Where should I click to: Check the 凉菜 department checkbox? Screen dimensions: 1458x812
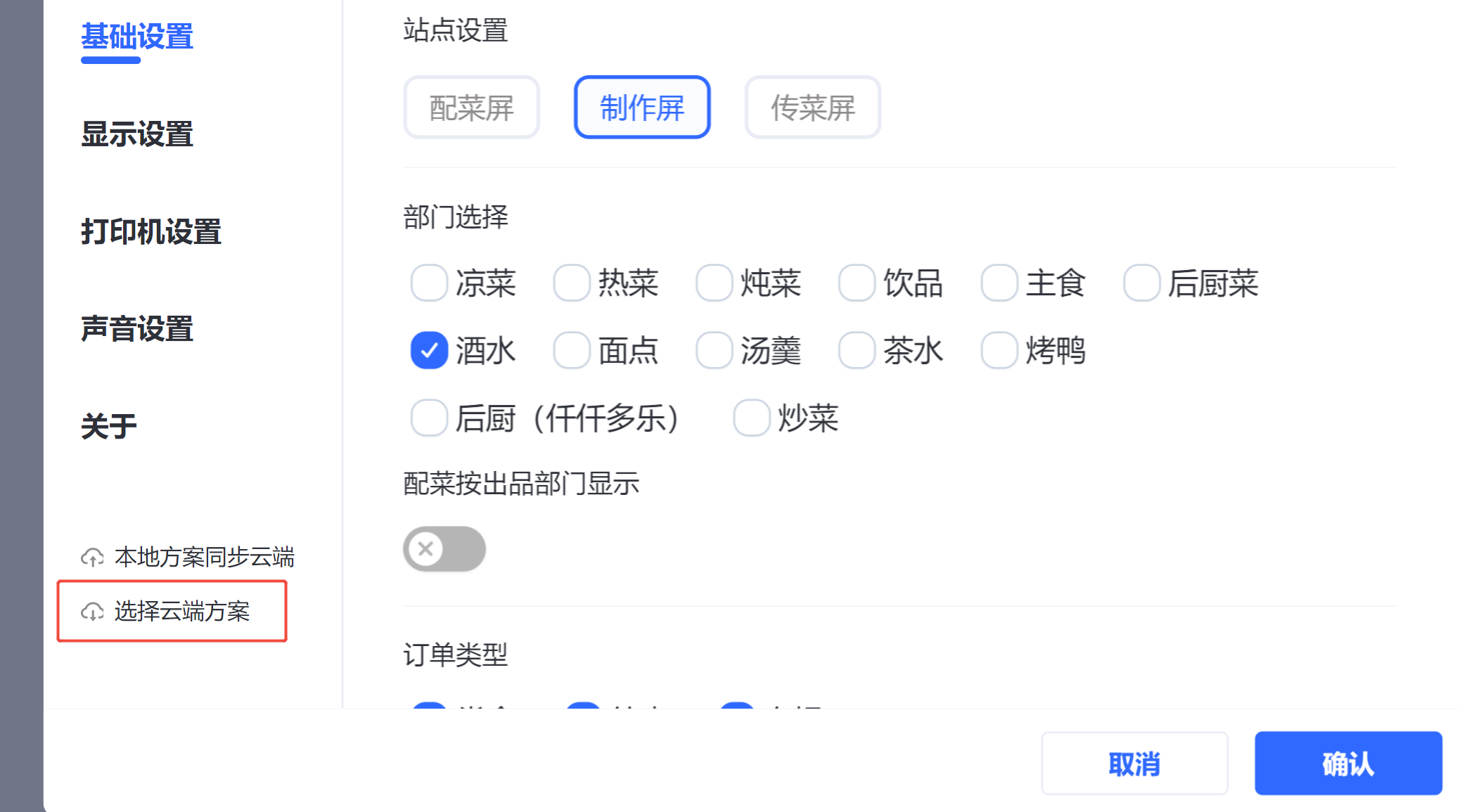click(x=429, y=283)
